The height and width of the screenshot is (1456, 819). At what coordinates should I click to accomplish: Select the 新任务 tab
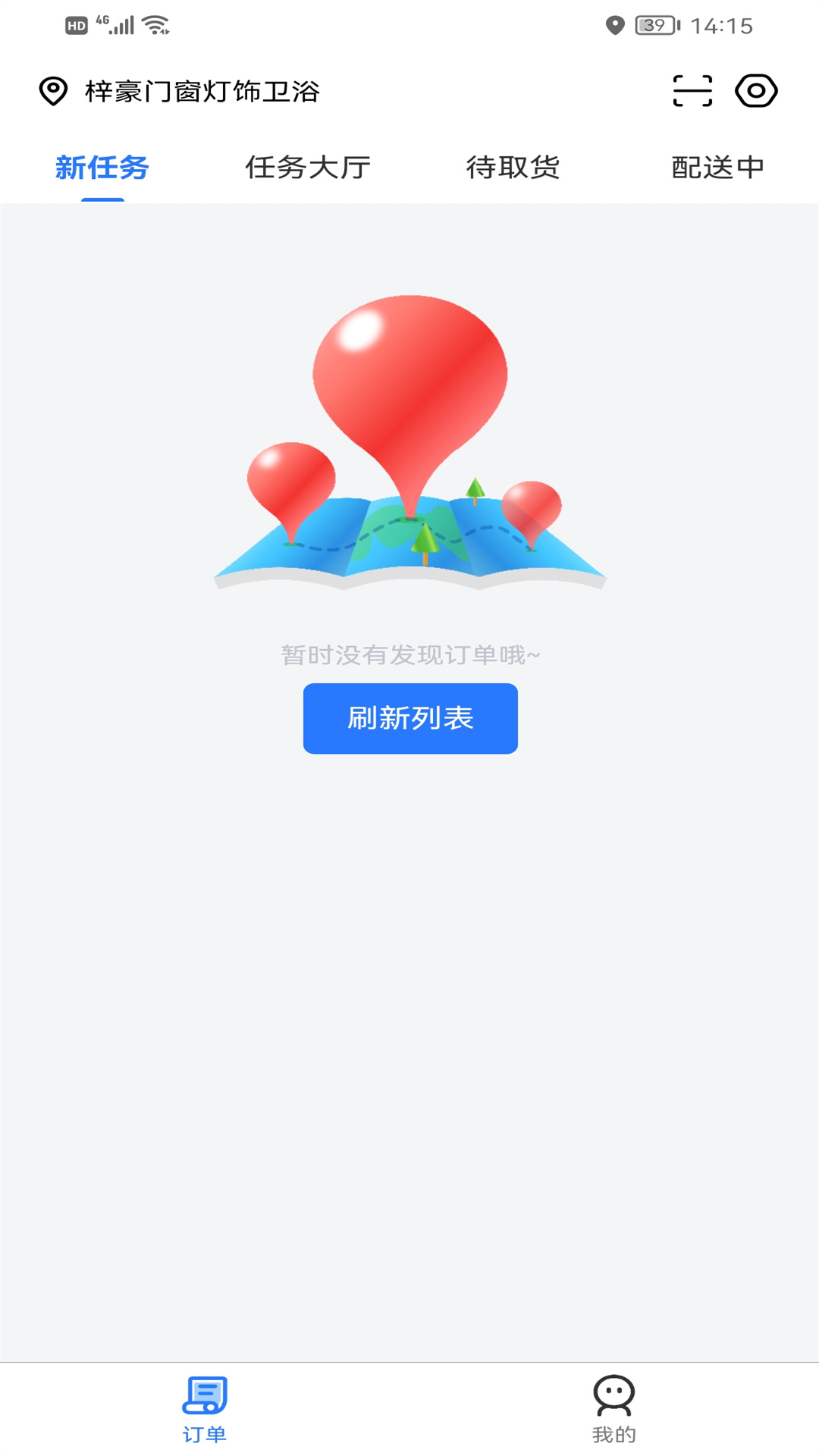102,168
